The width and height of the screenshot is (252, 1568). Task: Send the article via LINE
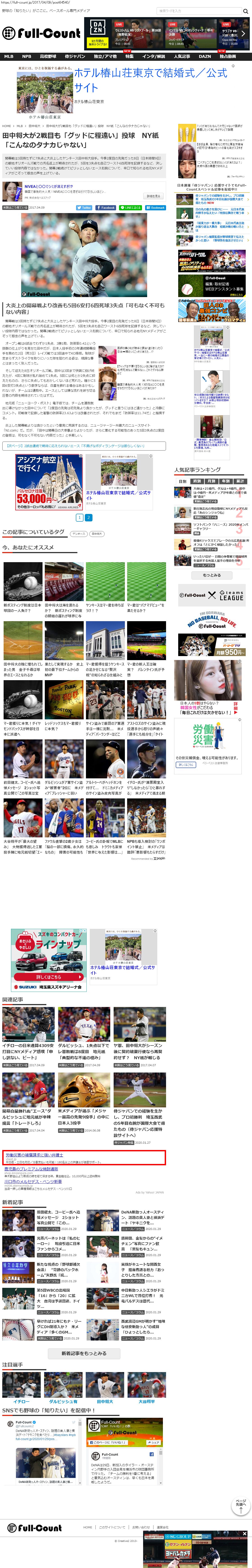(x=130, y=208)
